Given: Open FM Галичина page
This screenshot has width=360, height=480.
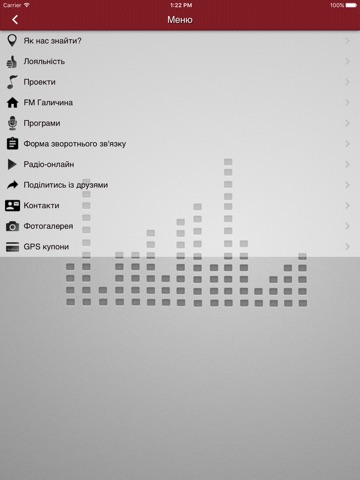Looking at the screenshot, I should click(x=180, y=103).
